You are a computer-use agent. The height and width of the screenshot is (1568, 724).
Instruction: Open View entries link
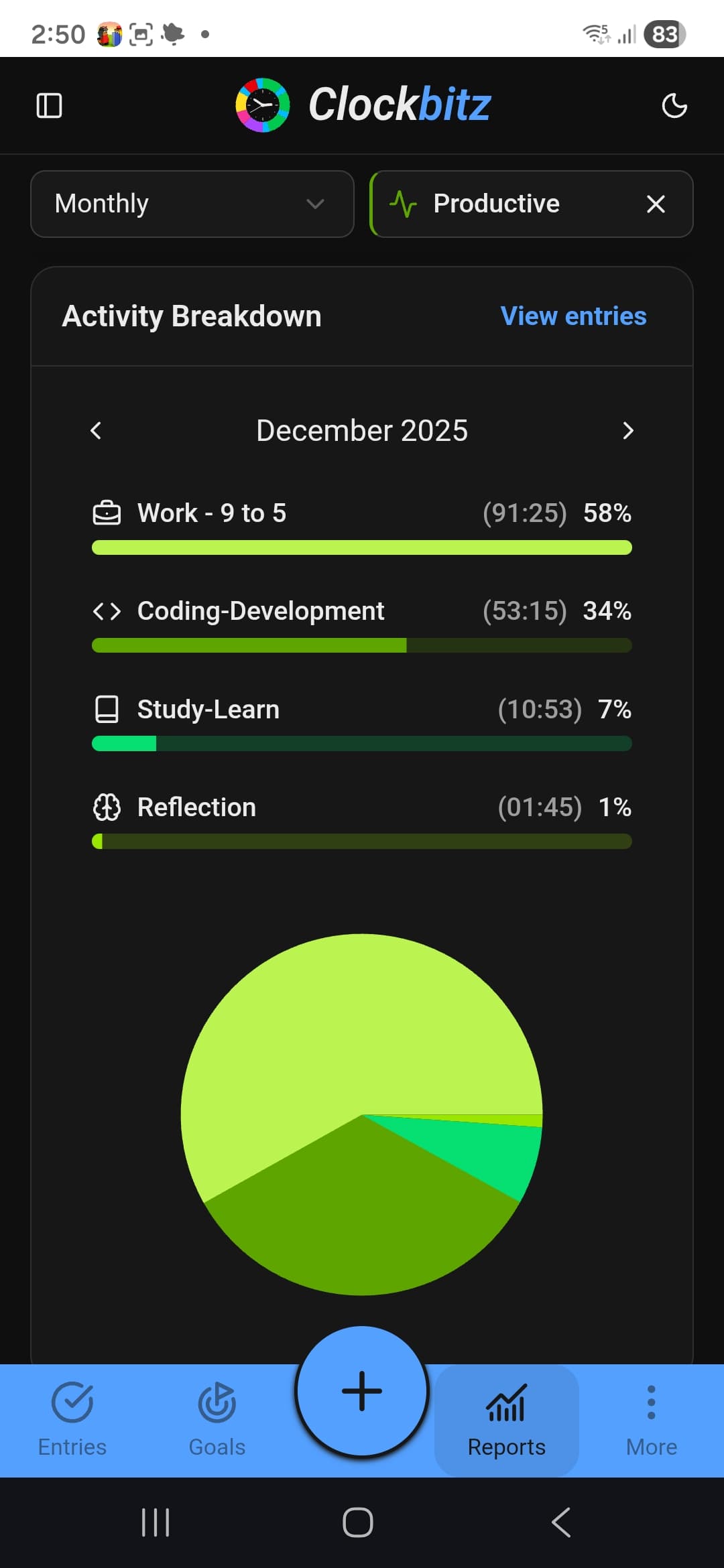coord(572,315)
